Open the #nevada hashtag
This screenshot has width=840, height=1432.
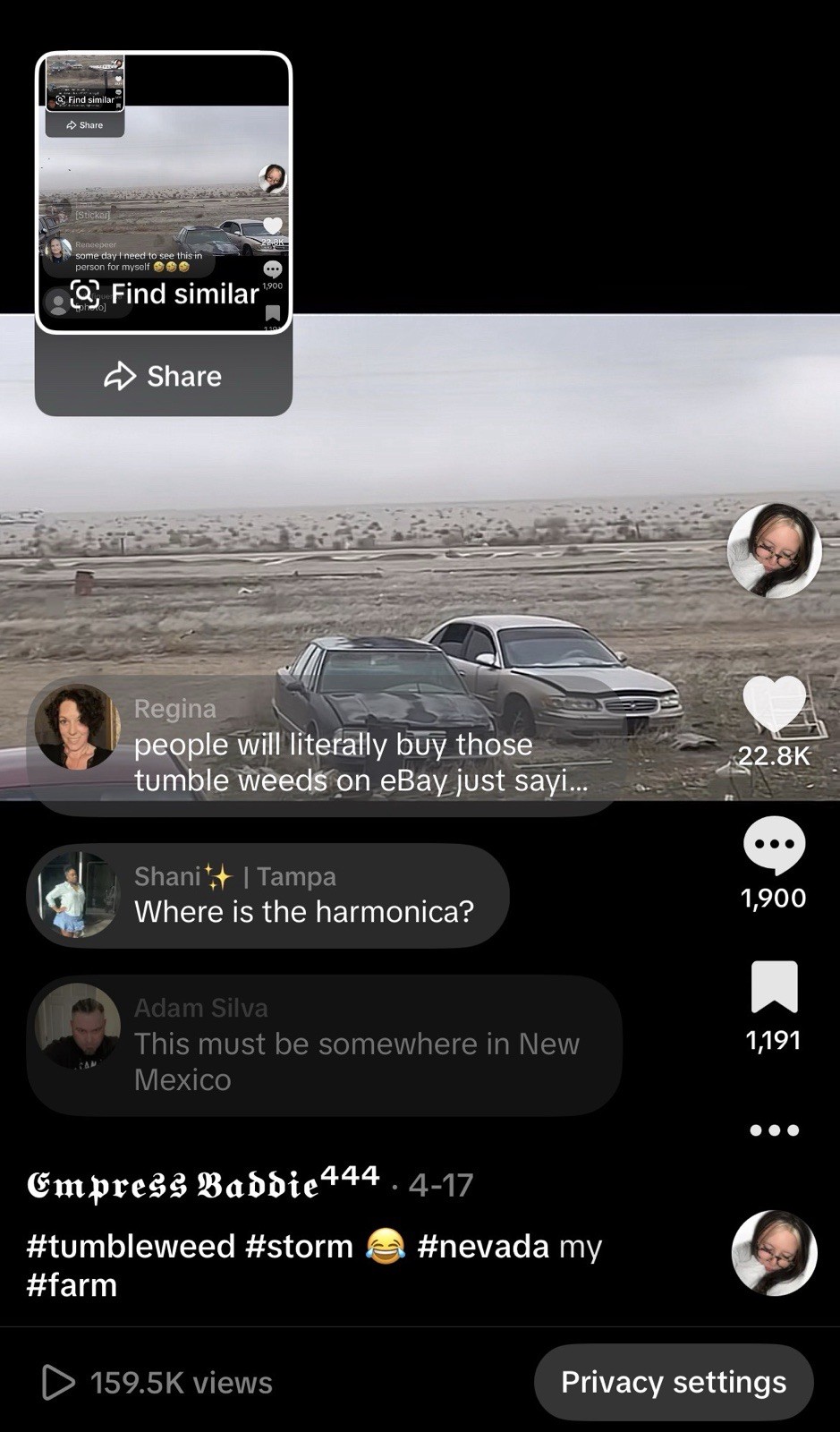483,1246
